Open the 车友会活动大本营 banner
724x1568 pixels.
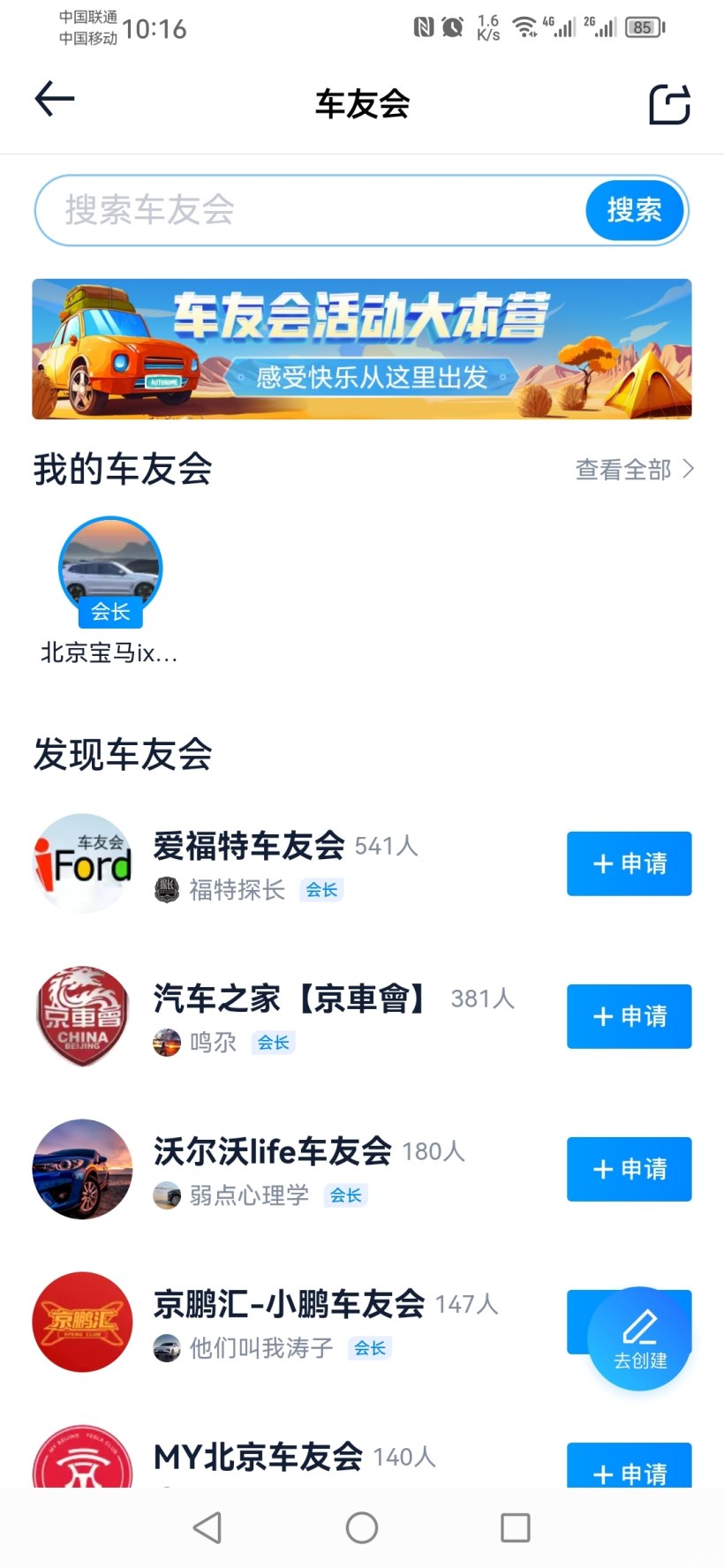362,349
